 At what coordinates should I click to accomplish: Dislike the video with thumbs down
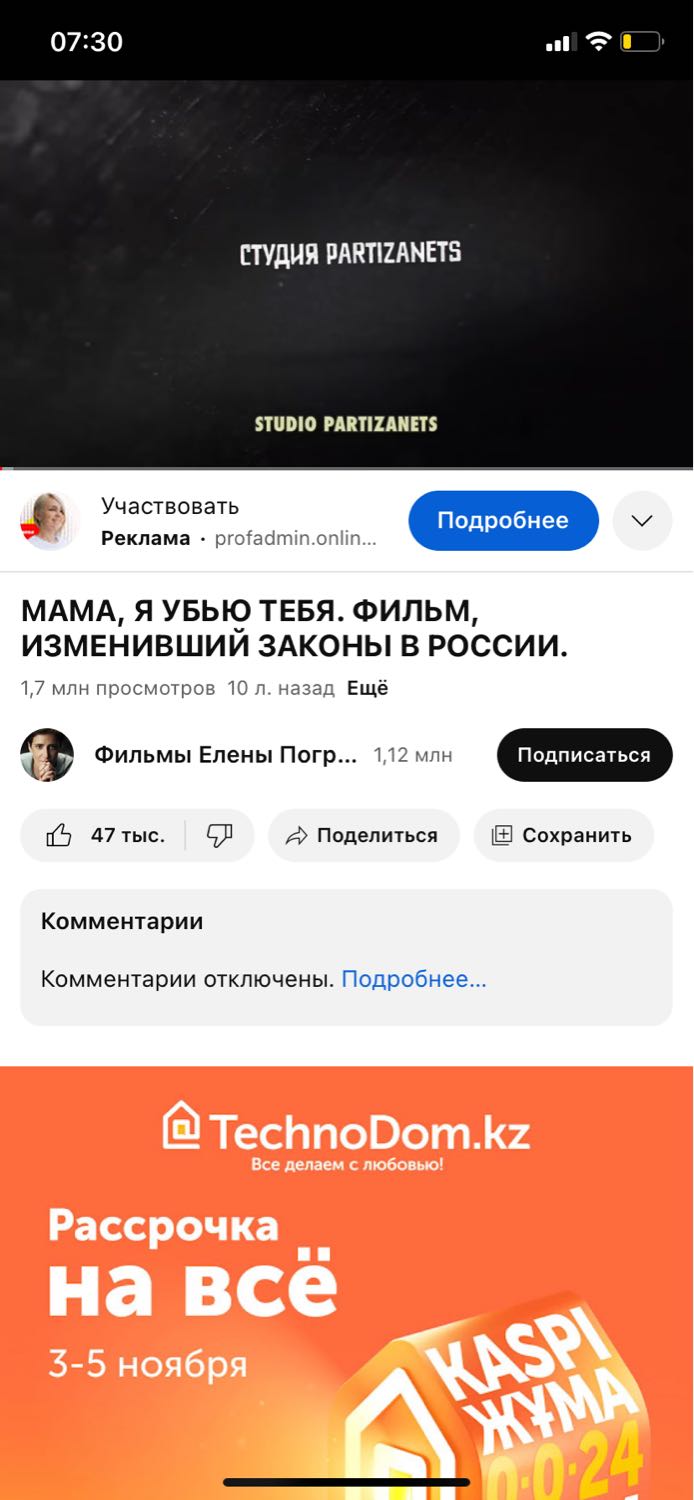click(x=220, y=835)
